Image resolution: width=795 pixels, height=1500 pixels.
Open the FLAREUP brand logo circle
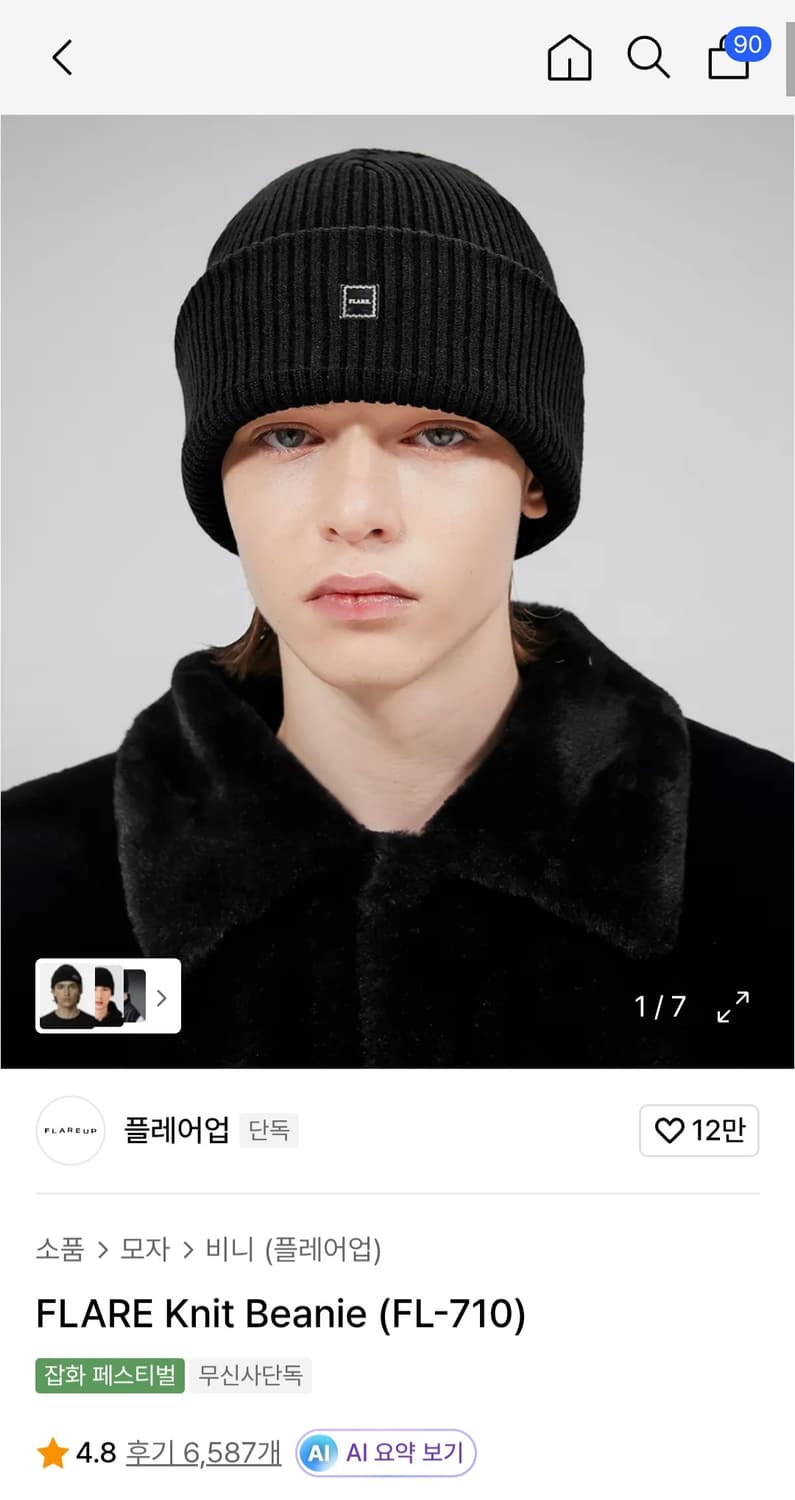click(x=70, y=1131)
